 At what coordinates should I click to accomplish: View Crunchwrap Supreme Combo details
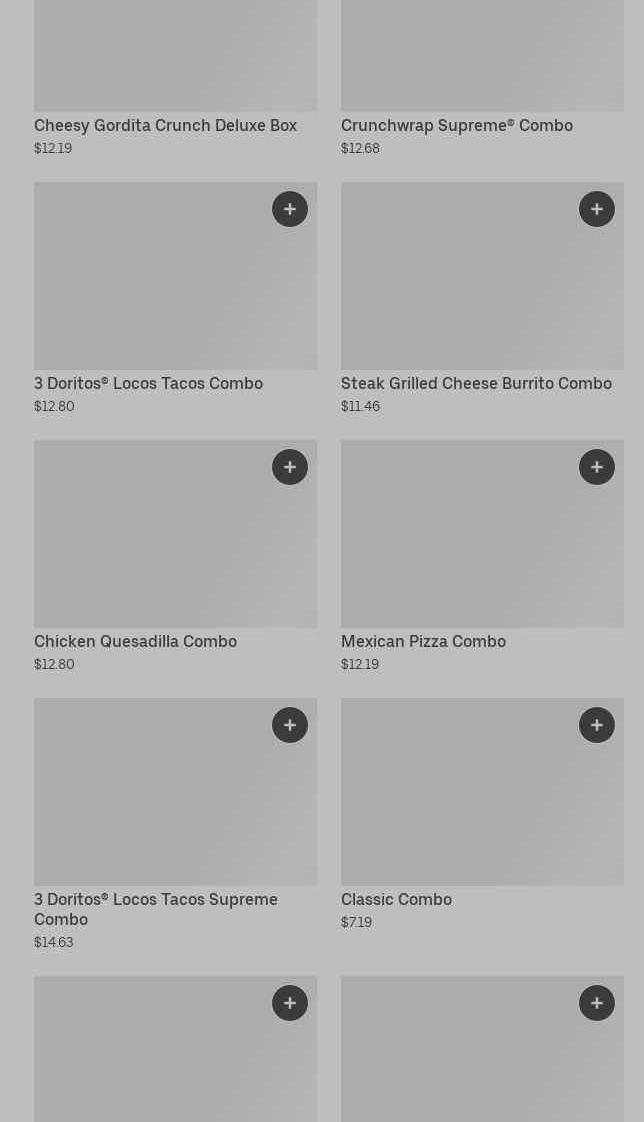click(482, 78)
